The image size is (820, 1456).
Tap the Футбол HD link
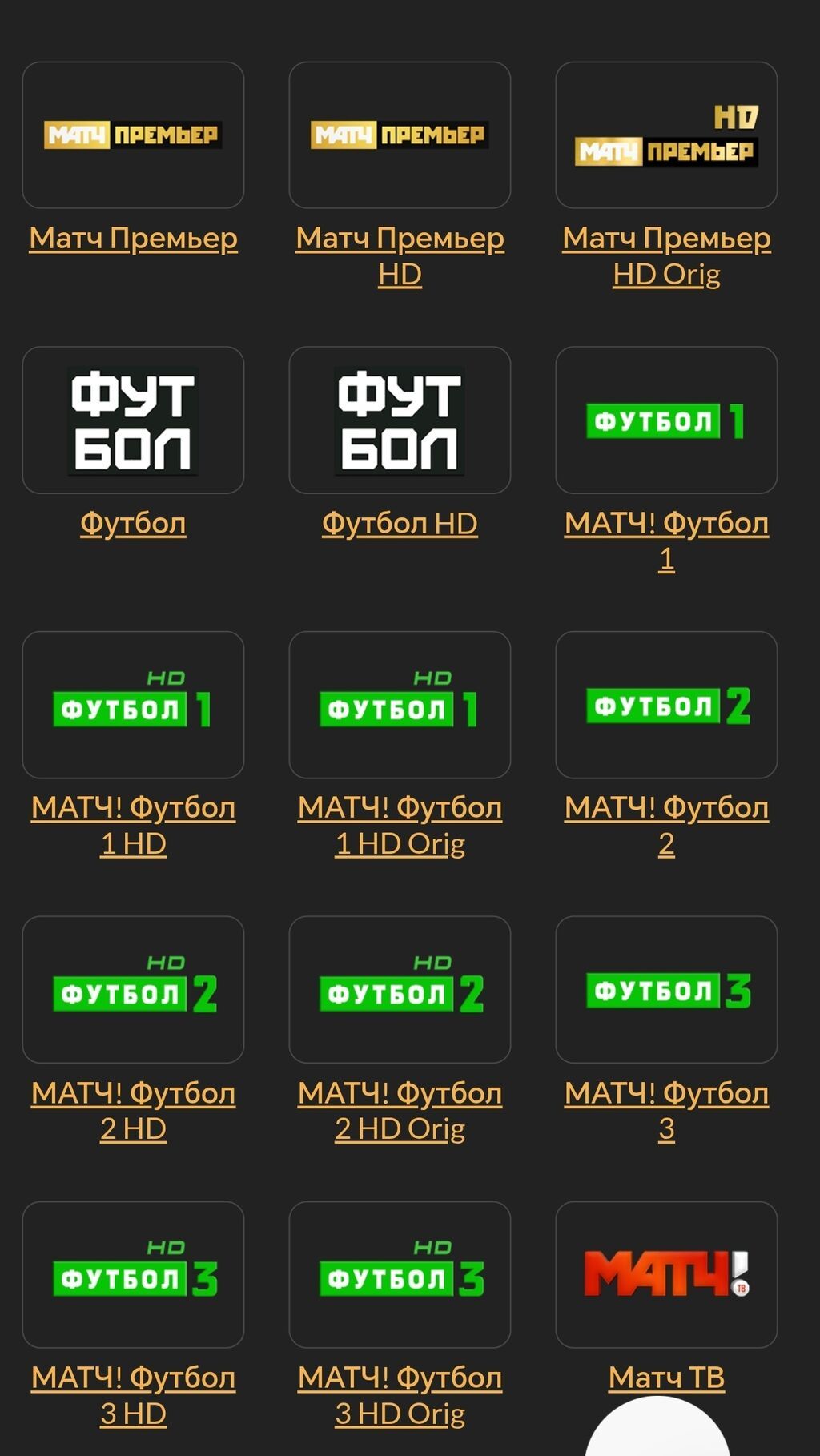click(400, 524)
